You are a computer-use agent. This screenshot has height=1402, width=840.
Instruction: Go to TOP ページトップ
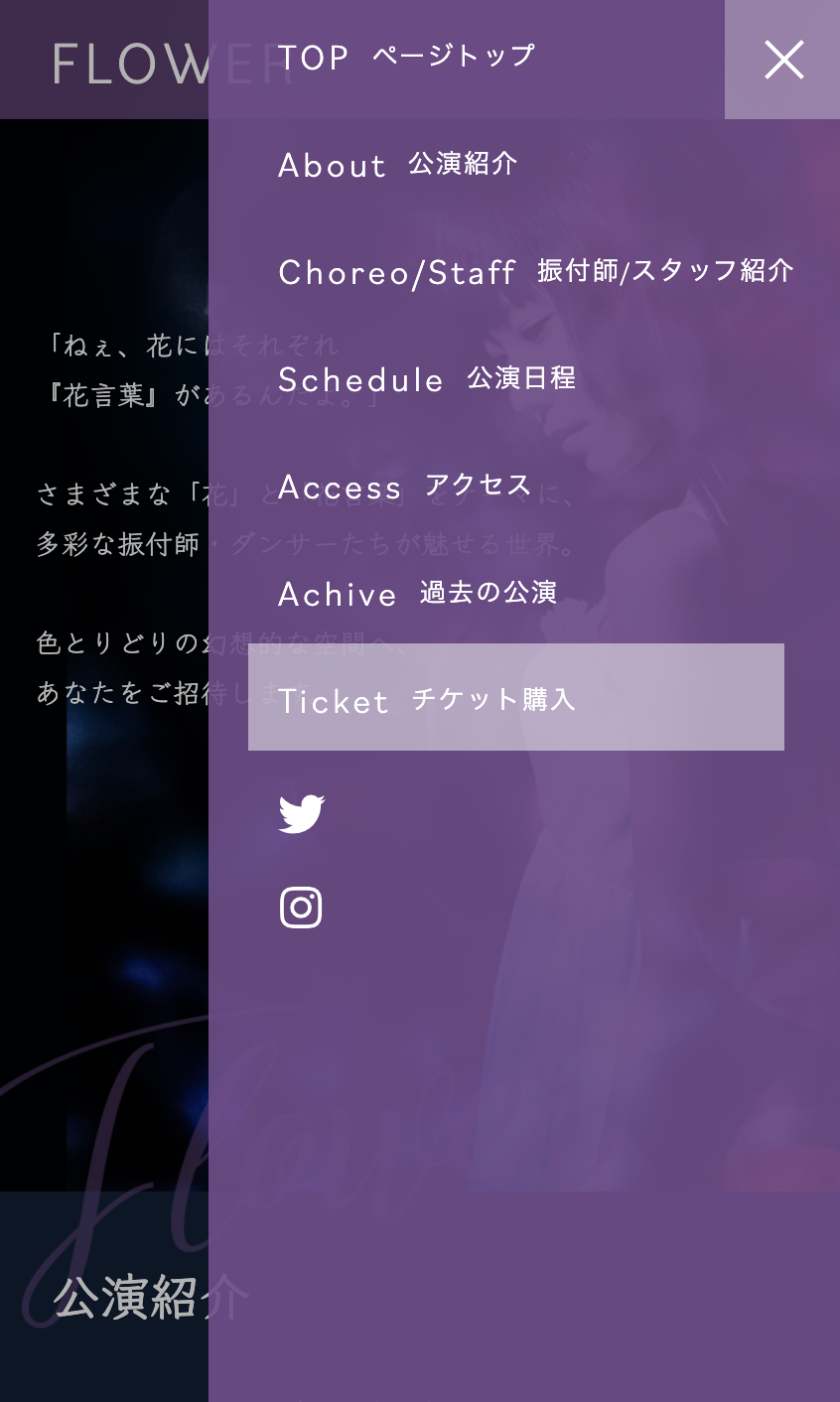406,58
